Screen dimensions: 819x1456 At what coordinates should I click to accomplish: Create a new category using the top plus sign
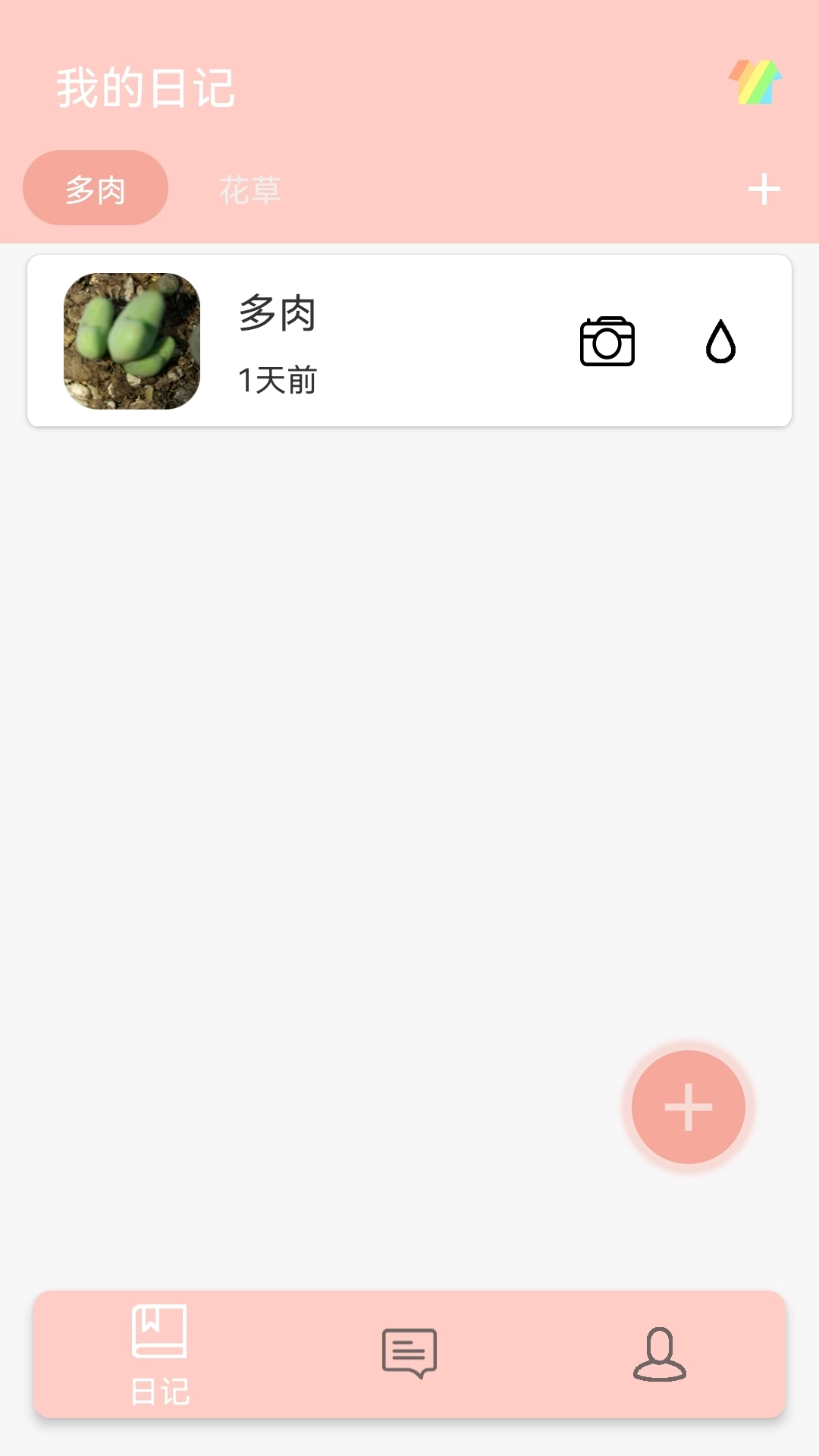tap(764, 189)
